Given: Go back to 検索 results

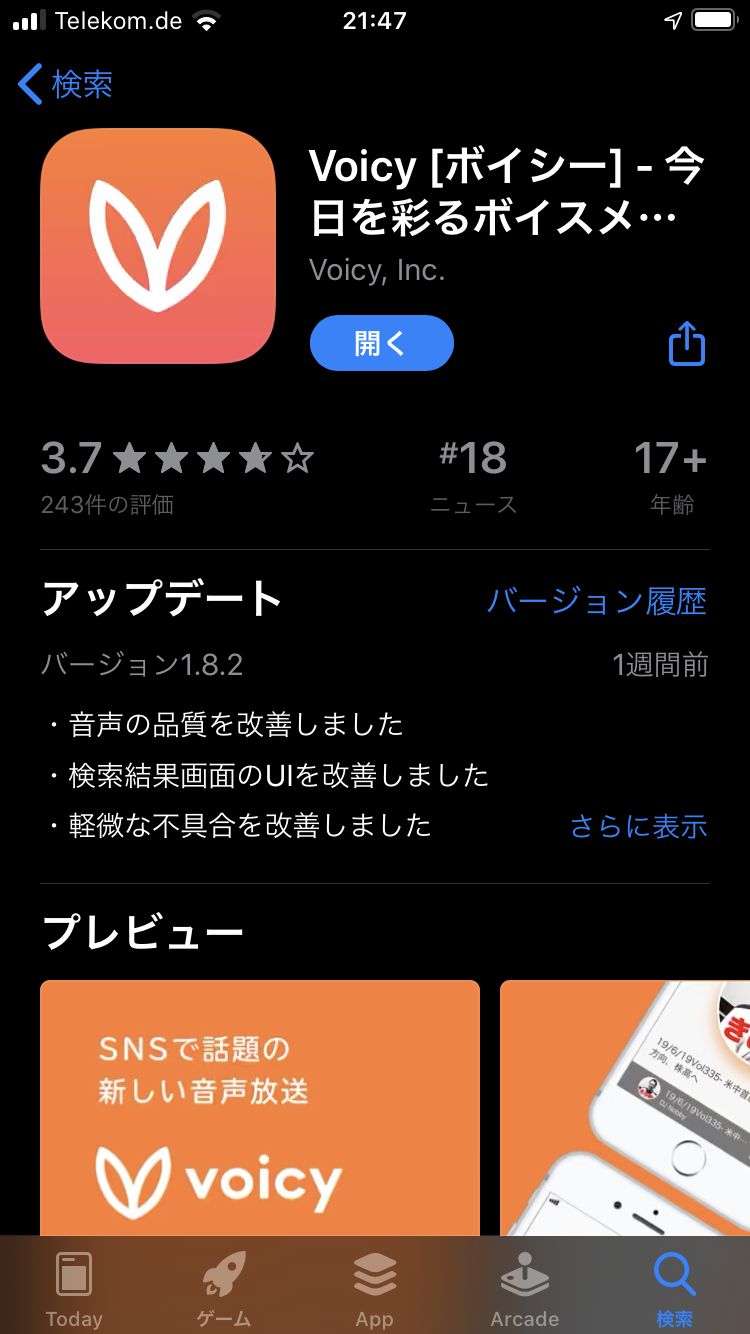Looking at the screenshot, I should 66,85.
